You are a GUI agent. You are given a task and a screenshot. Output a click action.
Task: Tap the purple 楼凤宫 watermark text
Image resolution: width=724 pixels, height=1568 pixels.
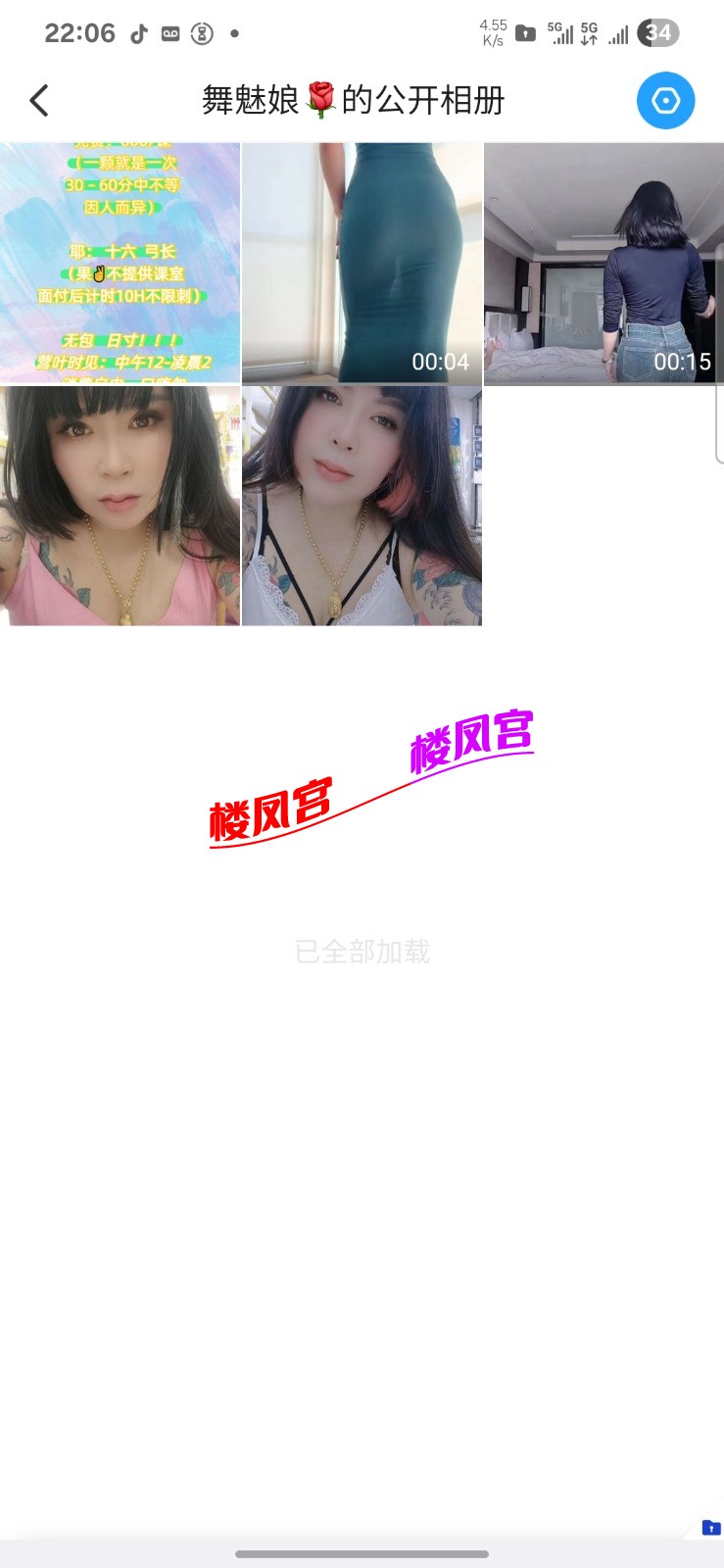(x=467, y=743)
